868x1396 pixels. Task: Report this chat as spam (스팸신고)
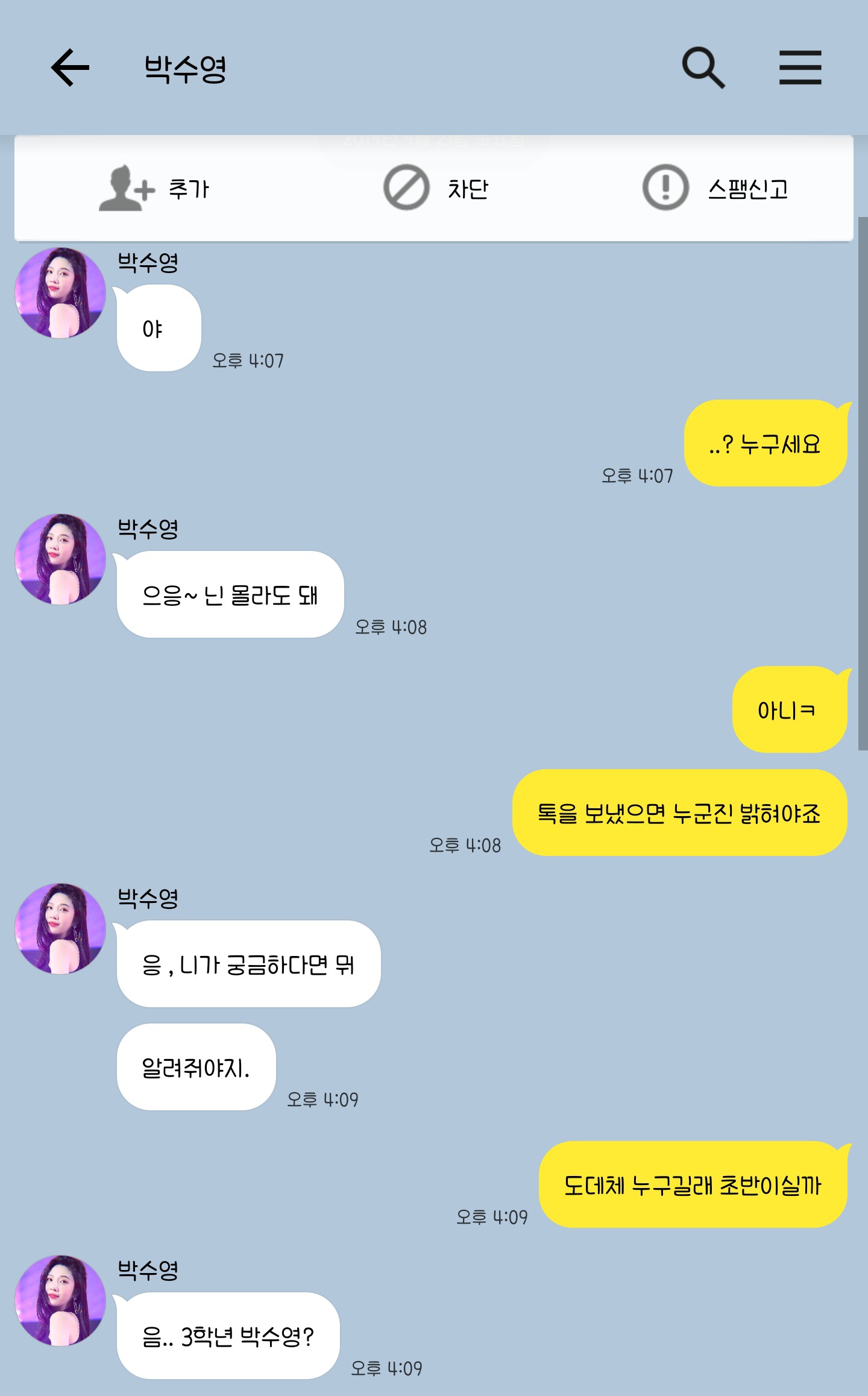[x=715, y=189]
